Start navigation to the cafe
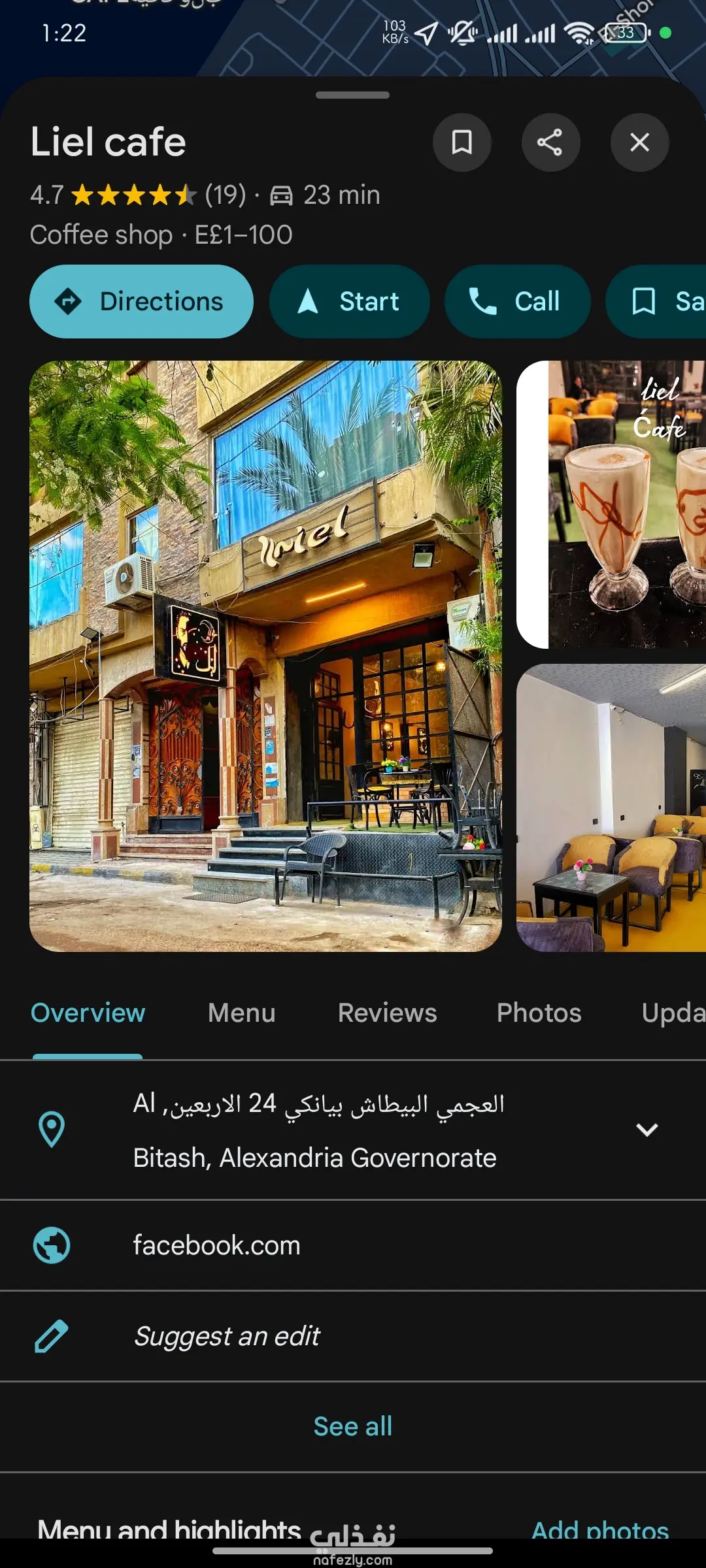This screenshot has width=706, height=1568. pos(349,302)
